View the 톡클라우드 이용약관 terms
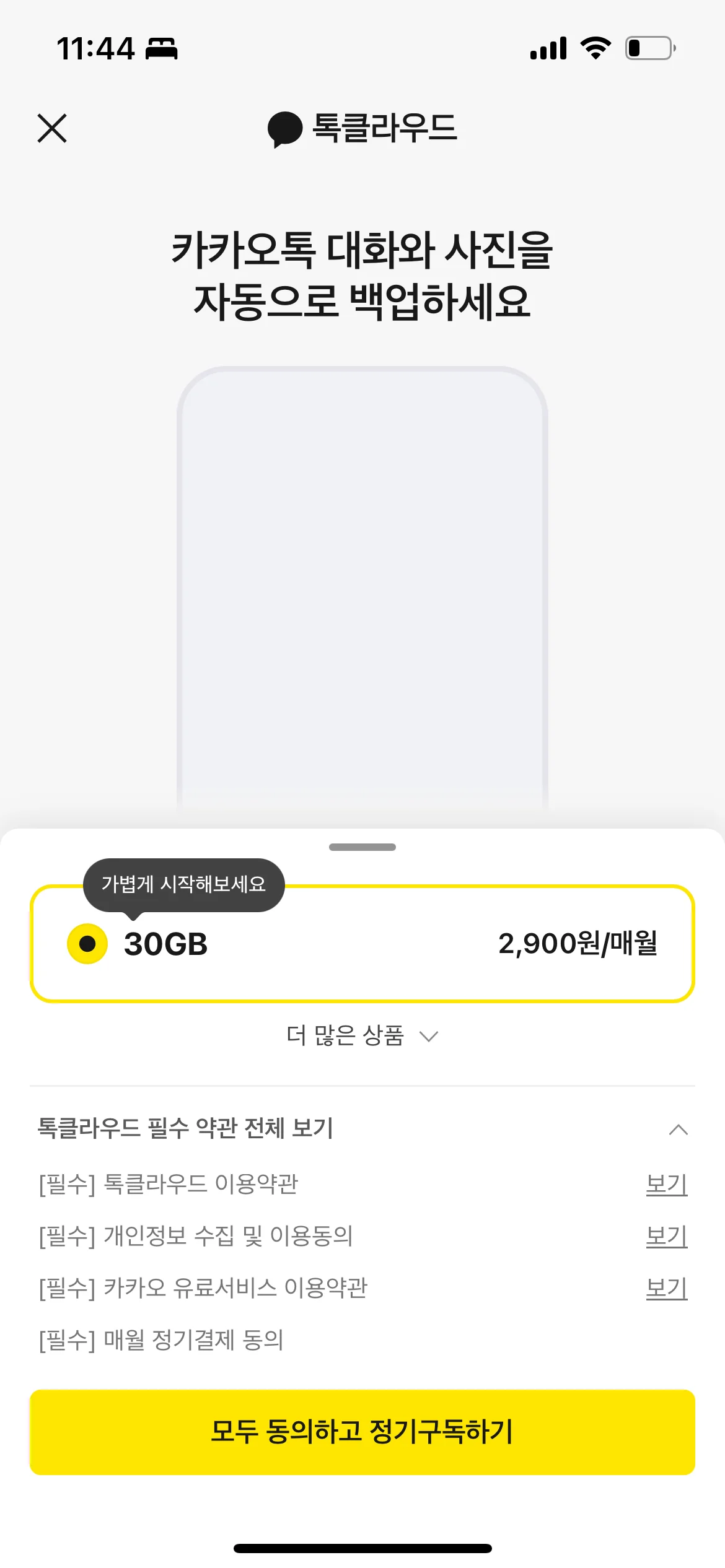The image size is (725, 1568). point(666,1184)
